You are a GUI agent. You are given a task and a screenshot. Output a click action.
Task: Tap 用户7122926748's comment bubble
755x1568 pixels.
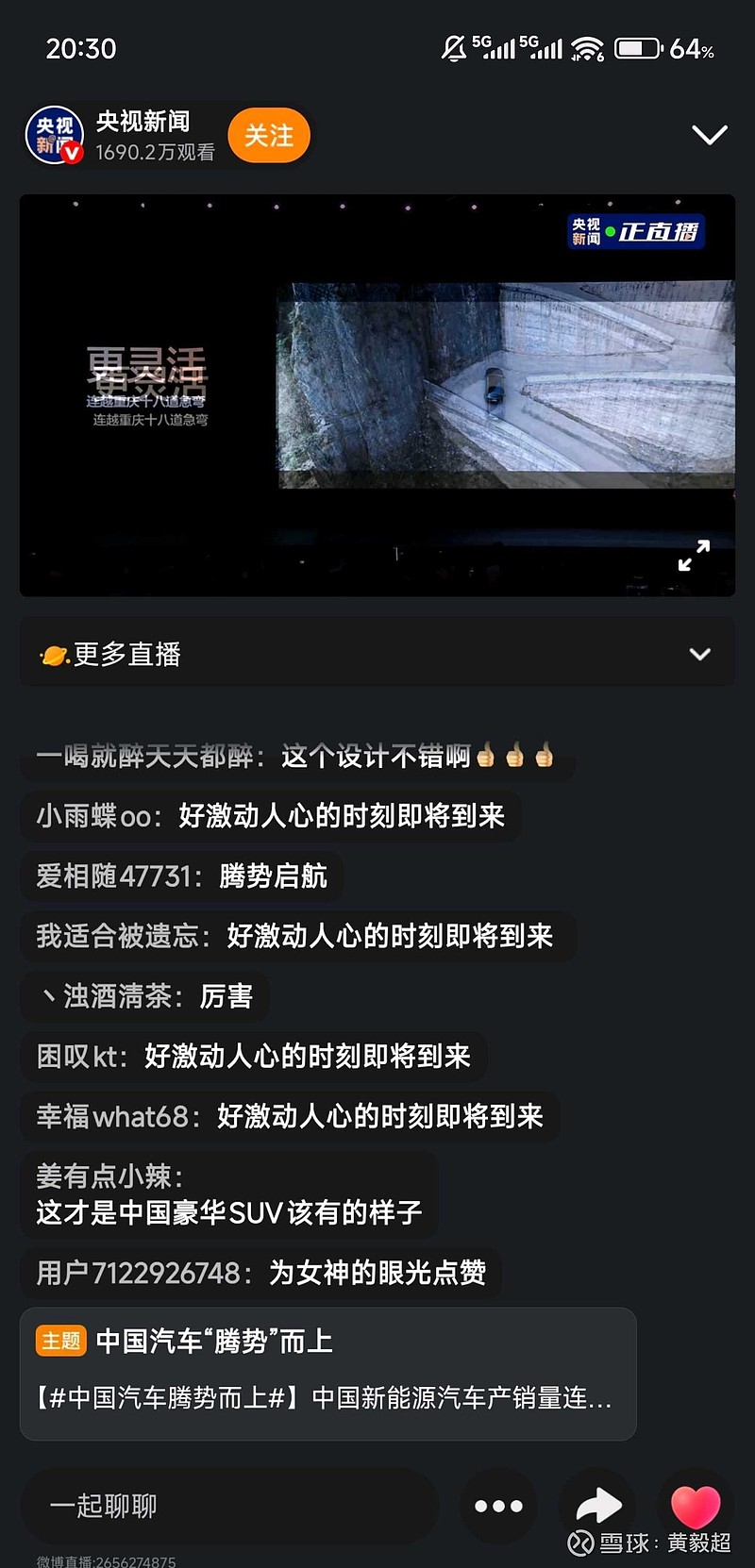tap(260, 1273)
